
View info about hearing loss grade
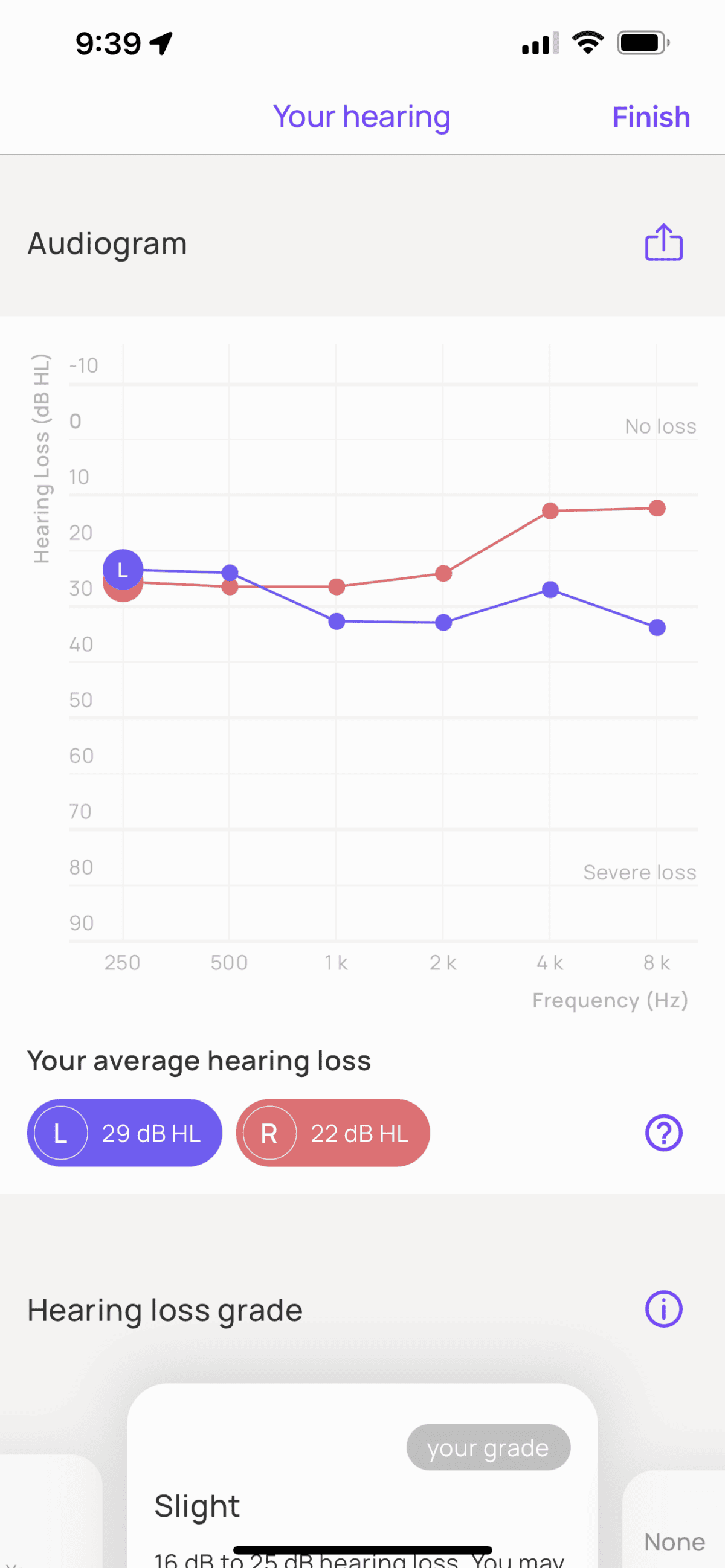[x=663, y=1309]
